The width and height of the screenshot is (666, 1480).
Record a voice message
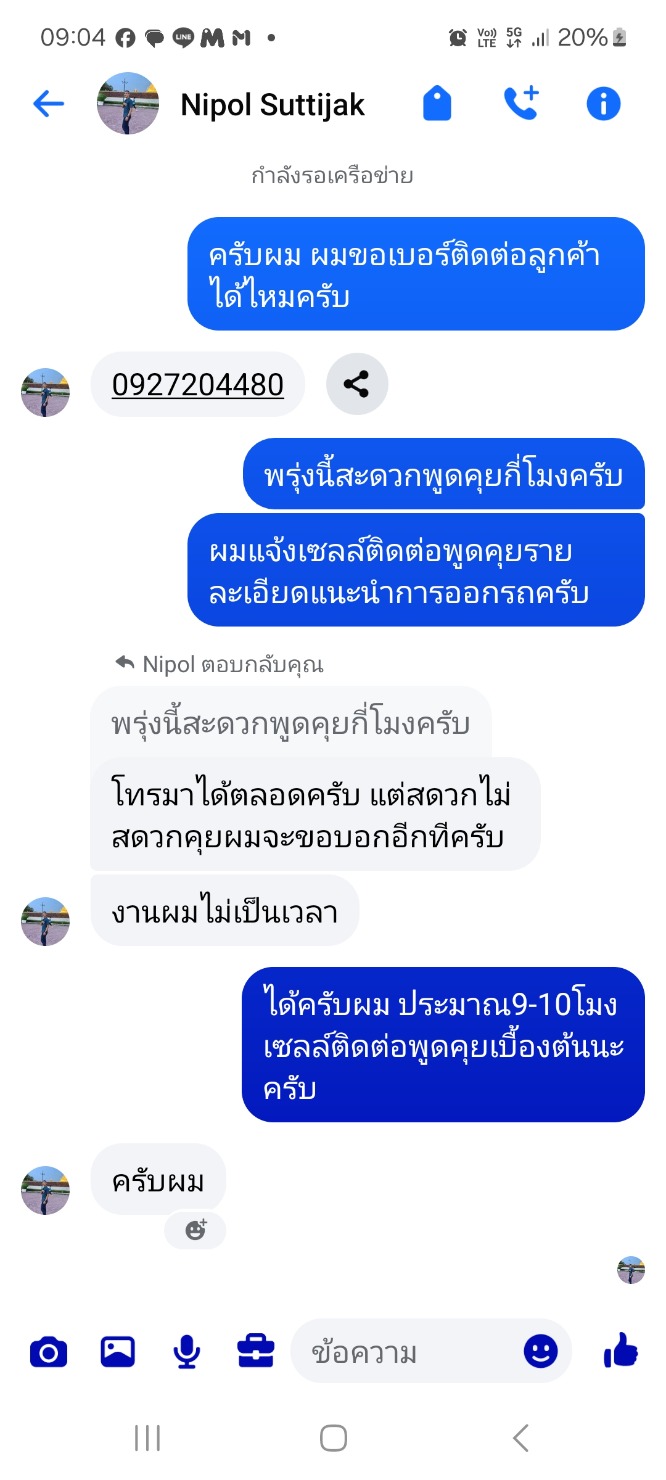pos(186,1352)
